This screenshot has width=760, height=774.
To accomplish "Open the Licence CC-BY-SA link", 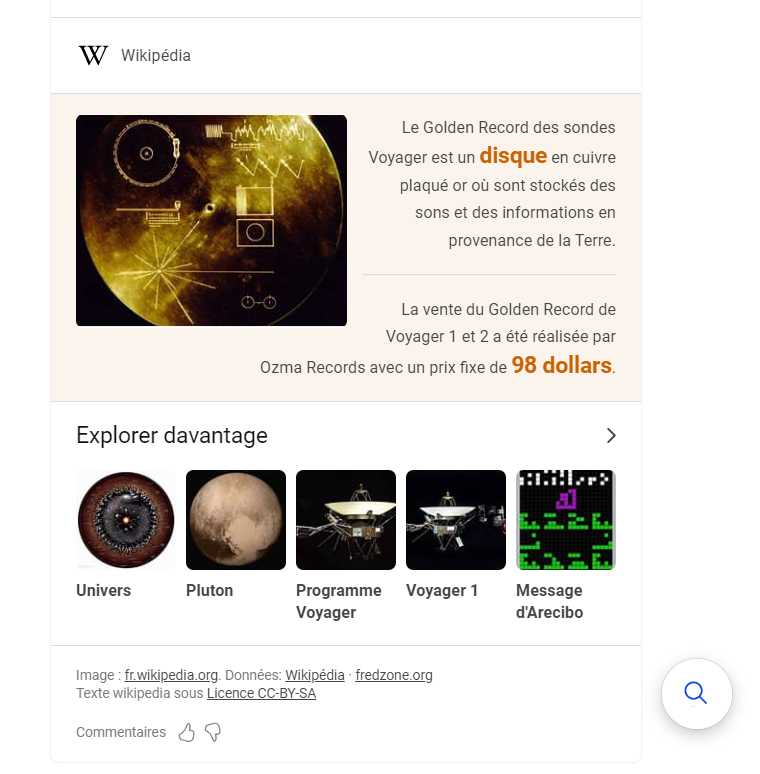I will point(261,693).
